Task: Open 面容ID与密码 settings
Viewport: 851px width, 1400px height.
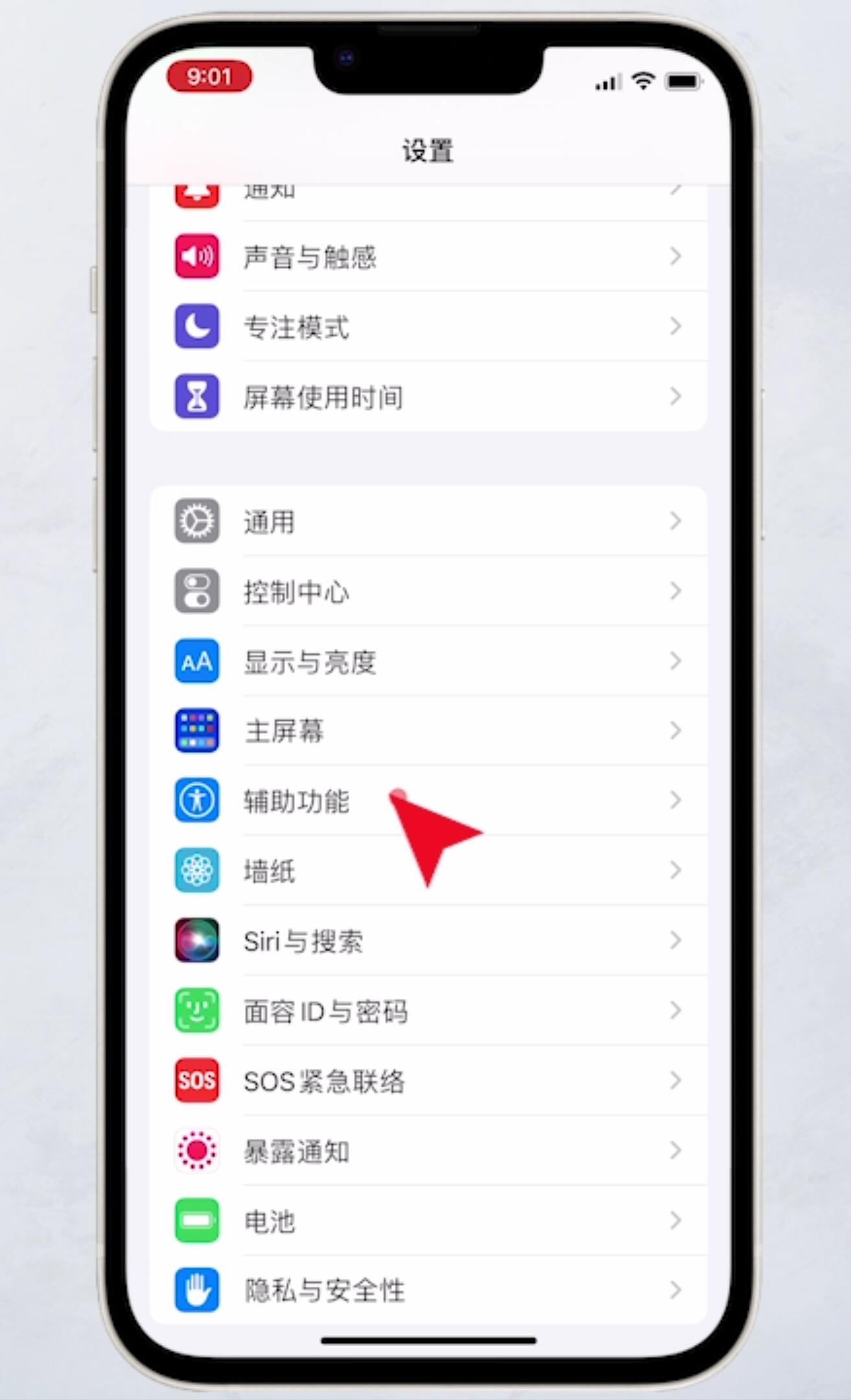Action: (x=428, y=1010)
